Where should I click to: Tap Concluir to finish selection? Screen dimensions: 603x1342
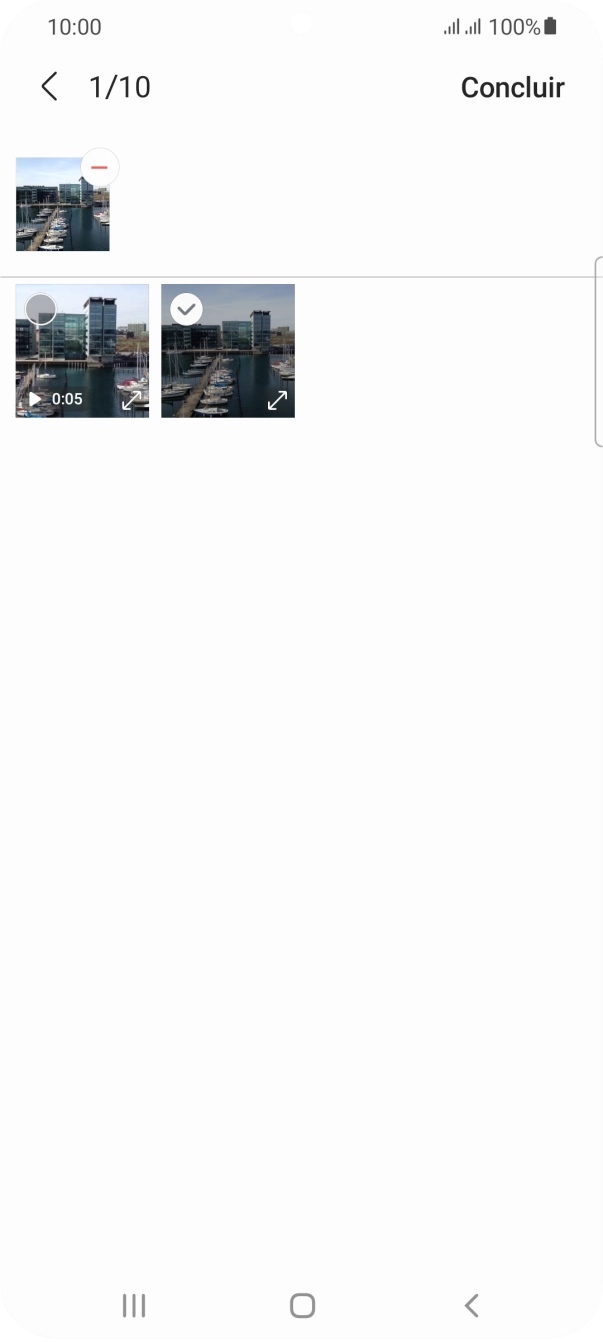click(512, 88)
